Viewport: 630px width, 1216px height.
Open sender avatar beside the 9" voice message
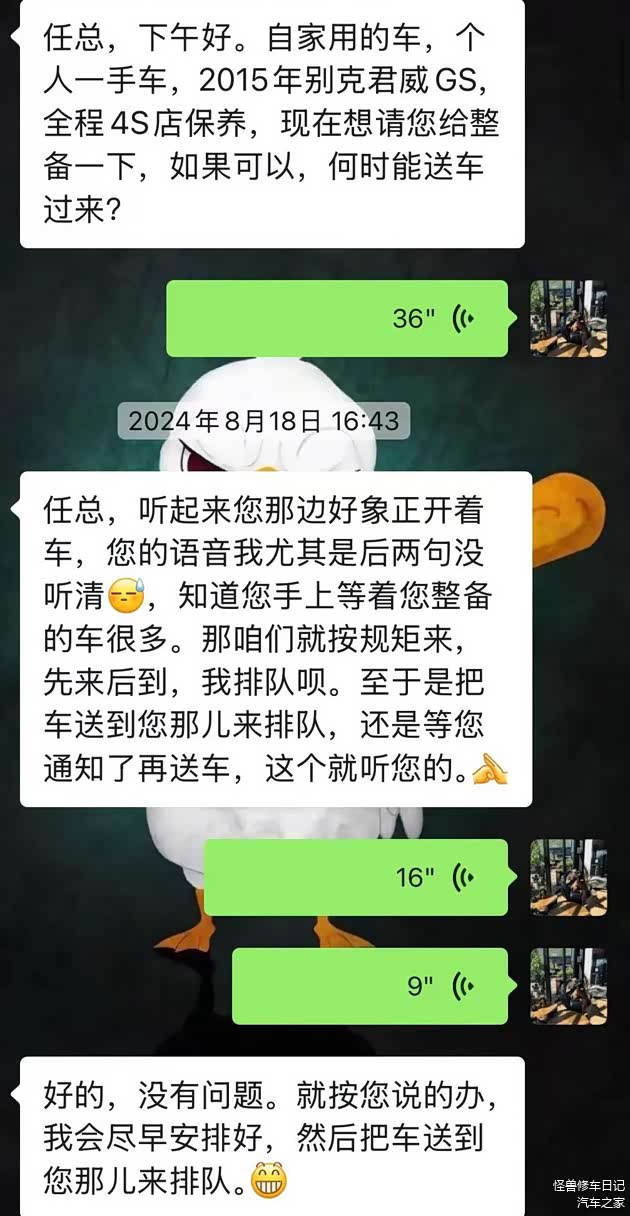point(568,986)
